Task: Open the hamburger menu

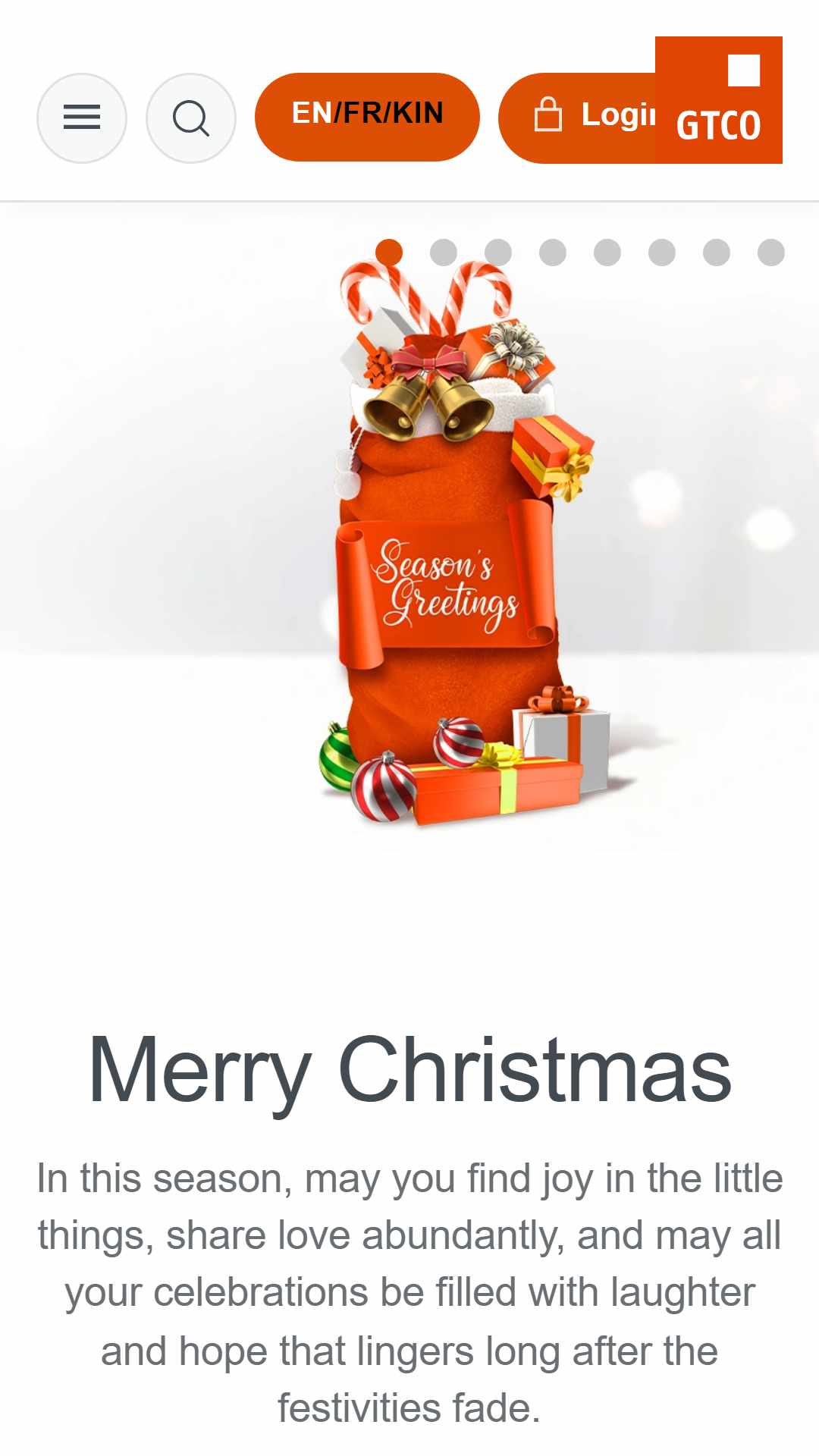Action: pyautogui.click(x=82, y=118)
